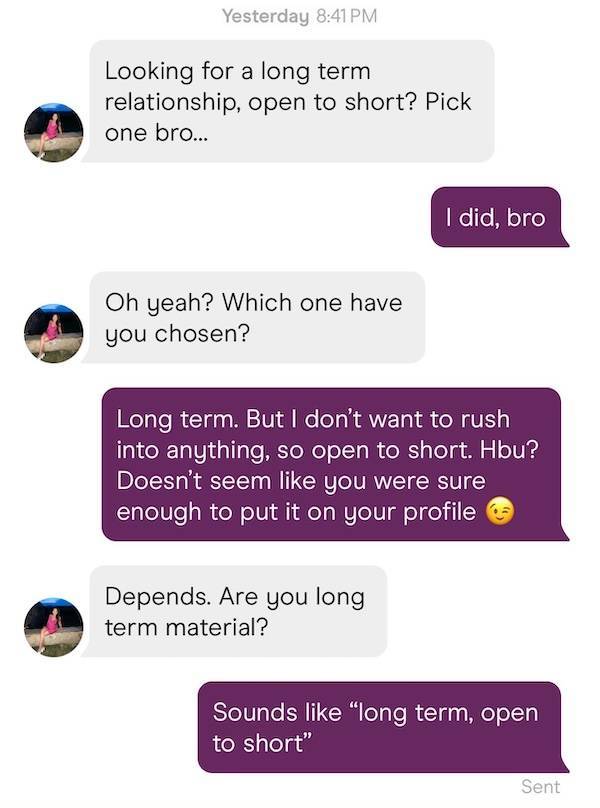The height and width of the screenshot is (808, 600).
Task: Tap avatar next to "Which one have you chosen?"
Action: (x=53, y=333)
